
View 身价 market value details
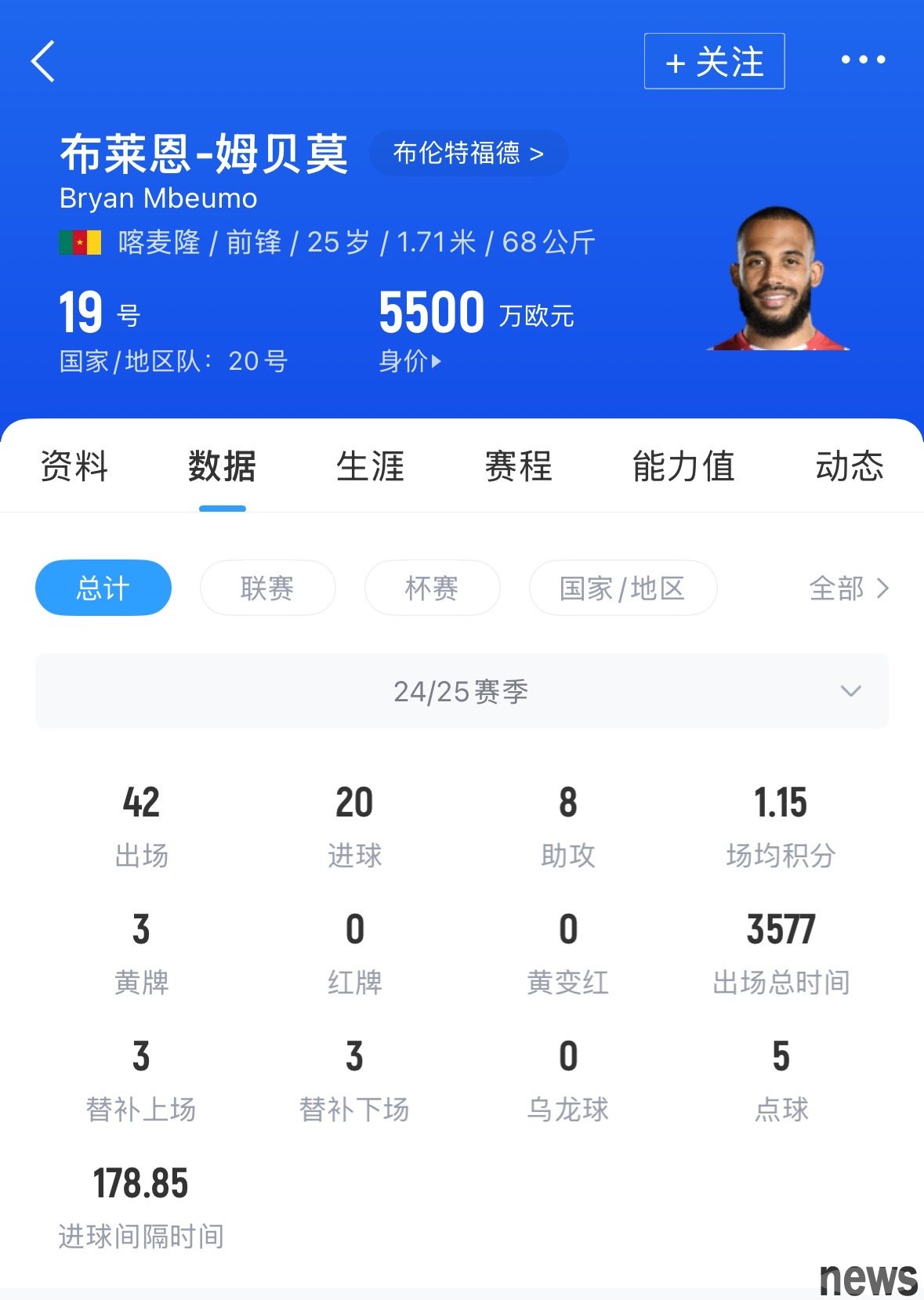click(x=410, y=361)
